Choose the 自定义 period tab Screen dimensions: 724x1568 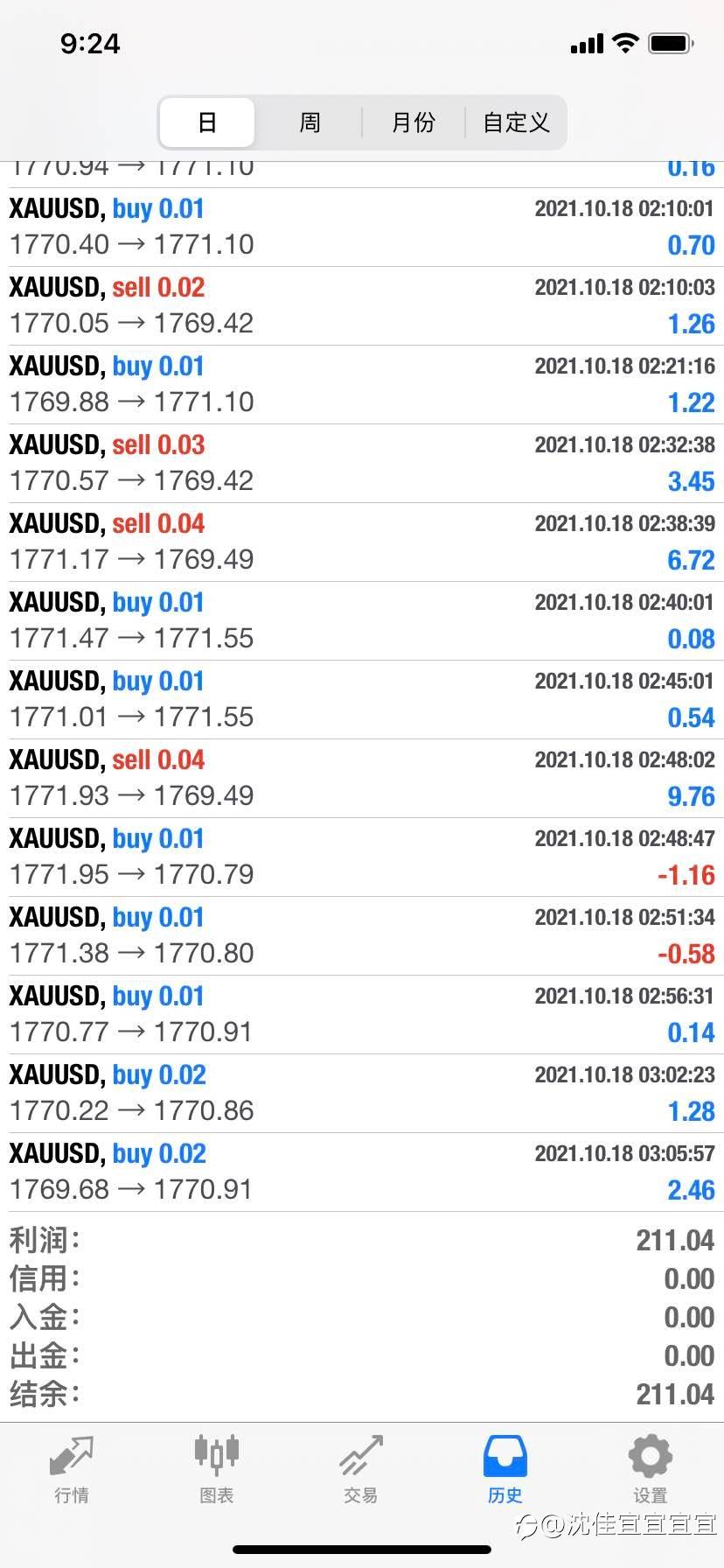pos(516,122)
